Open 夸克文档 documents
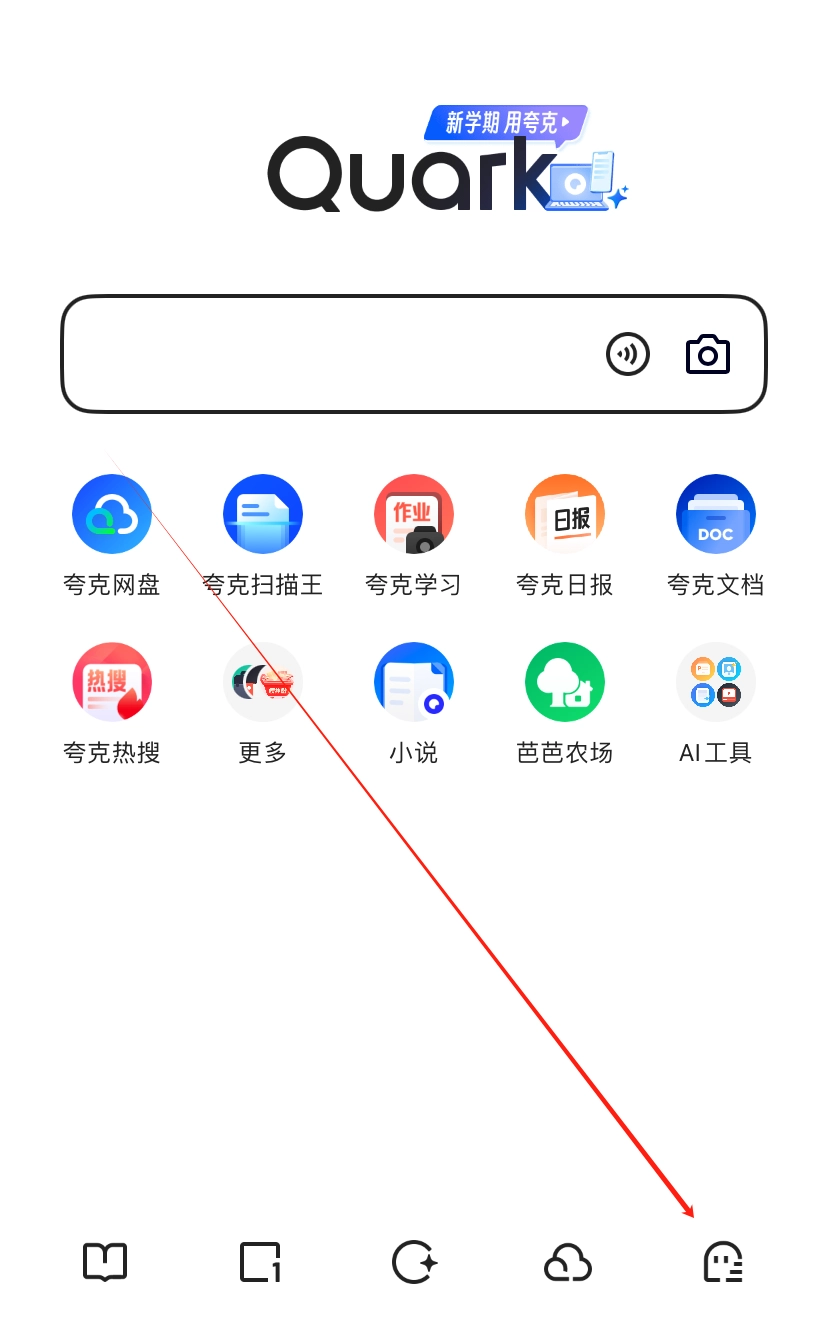Screen dimensions: 828x1318 (x=716, y=514)
